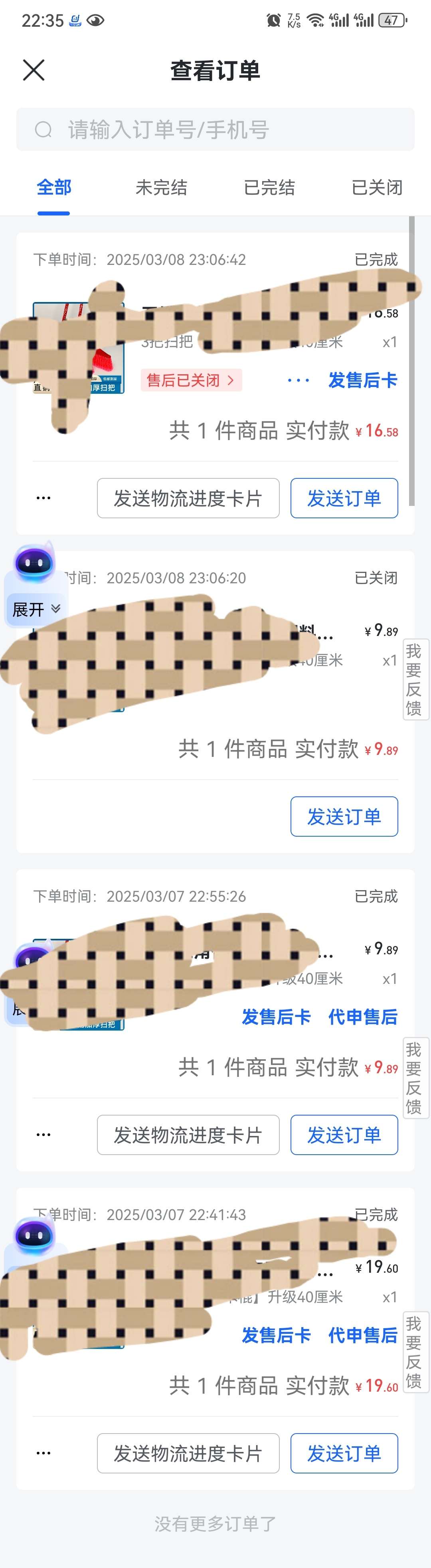
Task: Send order card for the 22:55:26 order
Action: (x=344, y=1135)
